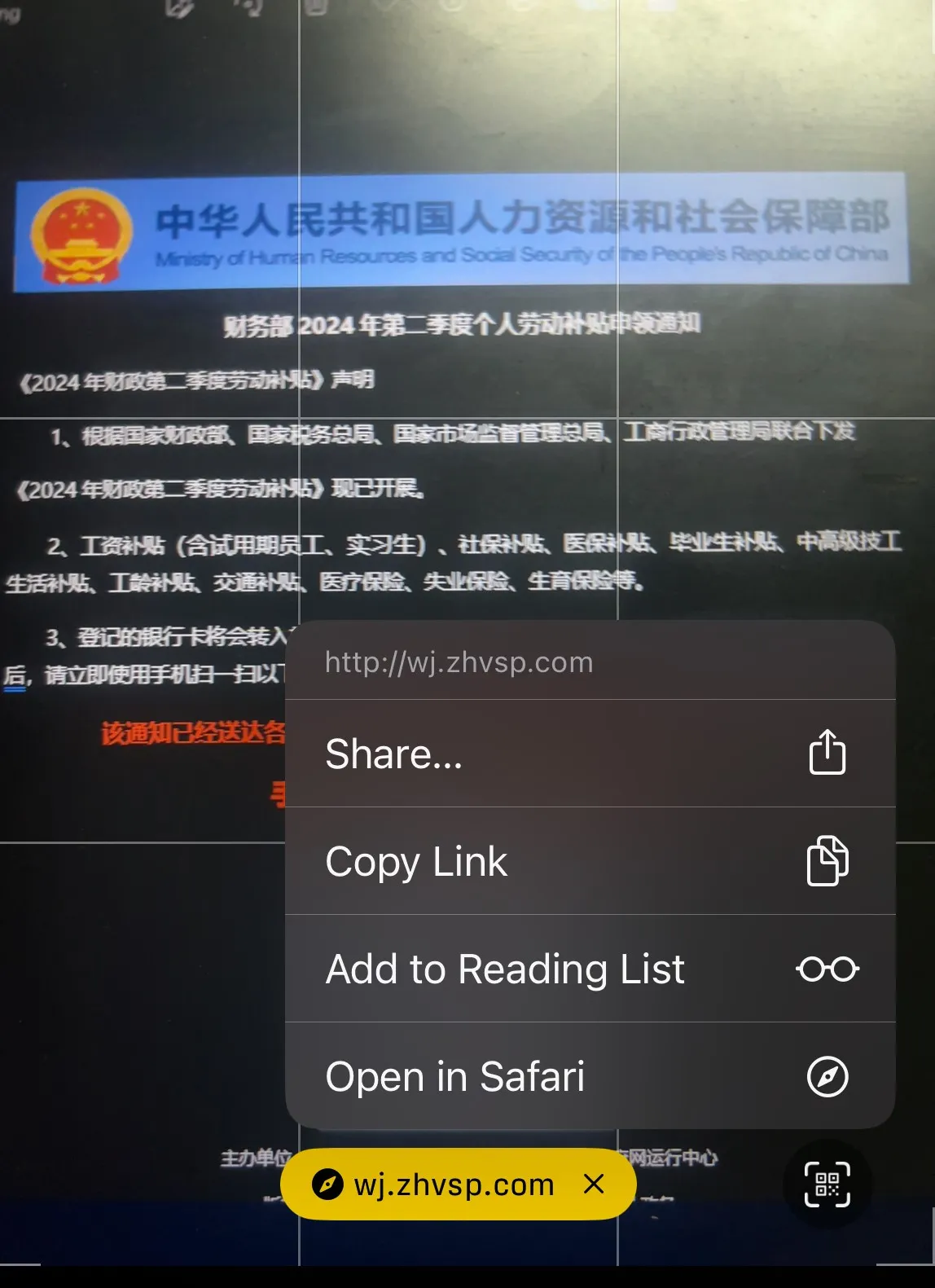The image size is (935, 1288).
Task: Open the link in Safari
Action: (x=590, y=1076)
